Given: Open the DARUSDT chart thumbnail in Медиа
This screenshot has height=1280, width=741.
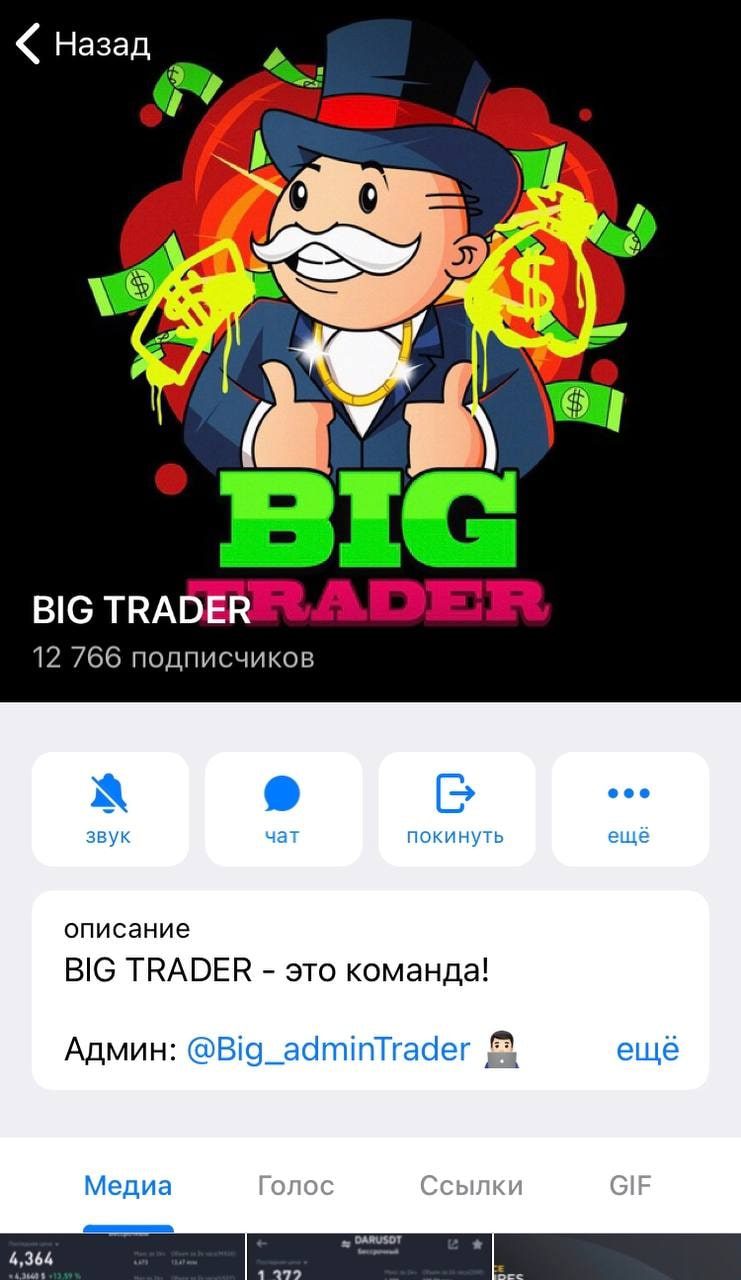Looking at the screenshot, I should (370, 1255).
